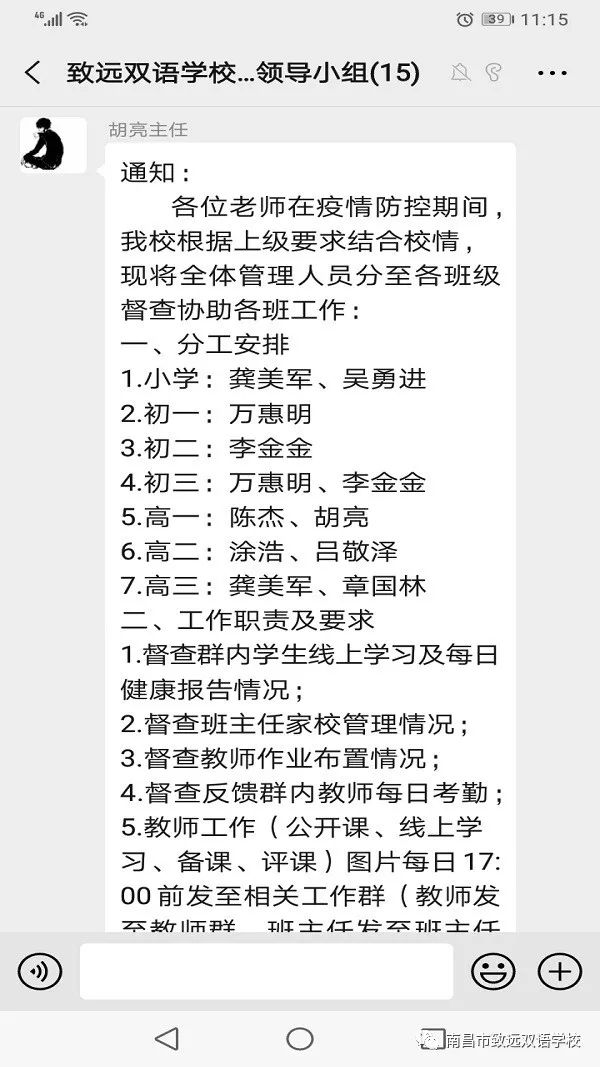Image resolution: width=600 pixels, height=1067 pixels.
Task: Tap the message text field
Action: [267, 971]
